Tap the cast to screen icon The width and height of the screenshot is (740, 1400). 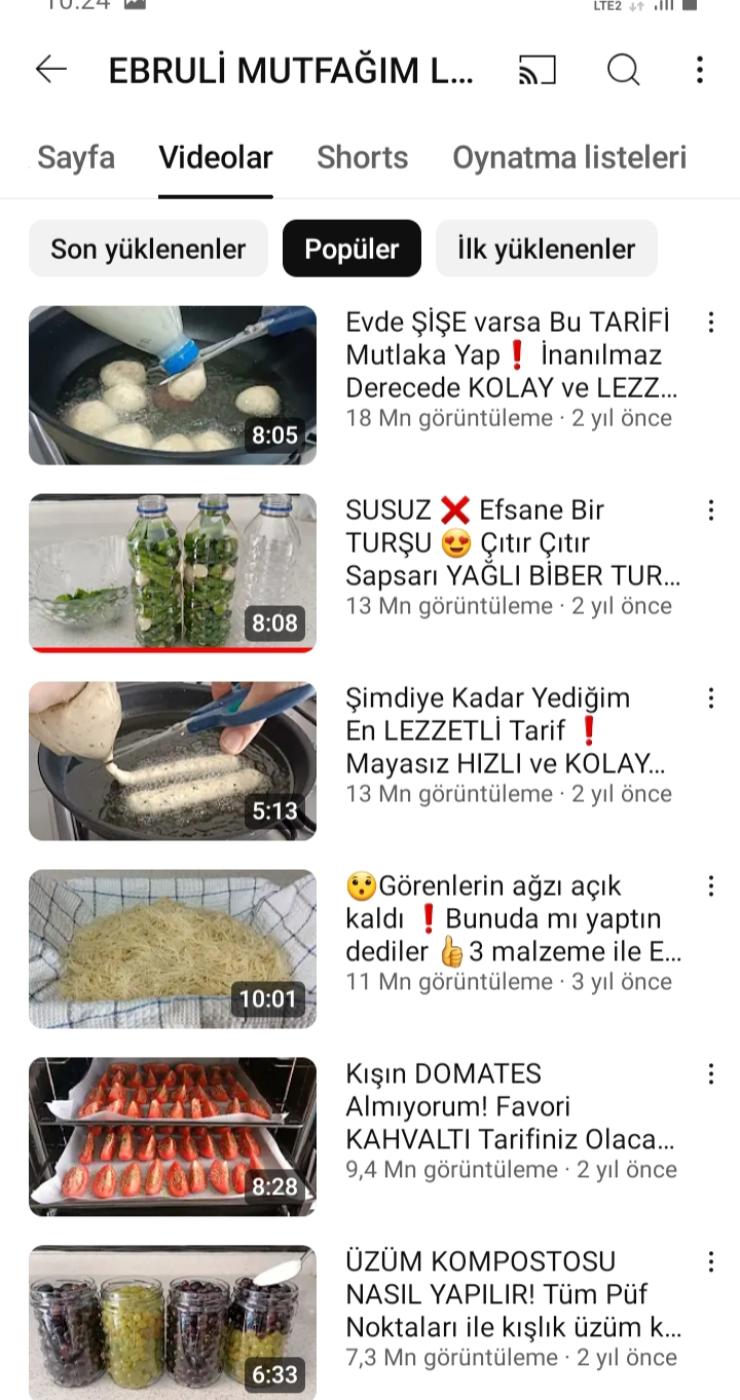pos(537,70)
